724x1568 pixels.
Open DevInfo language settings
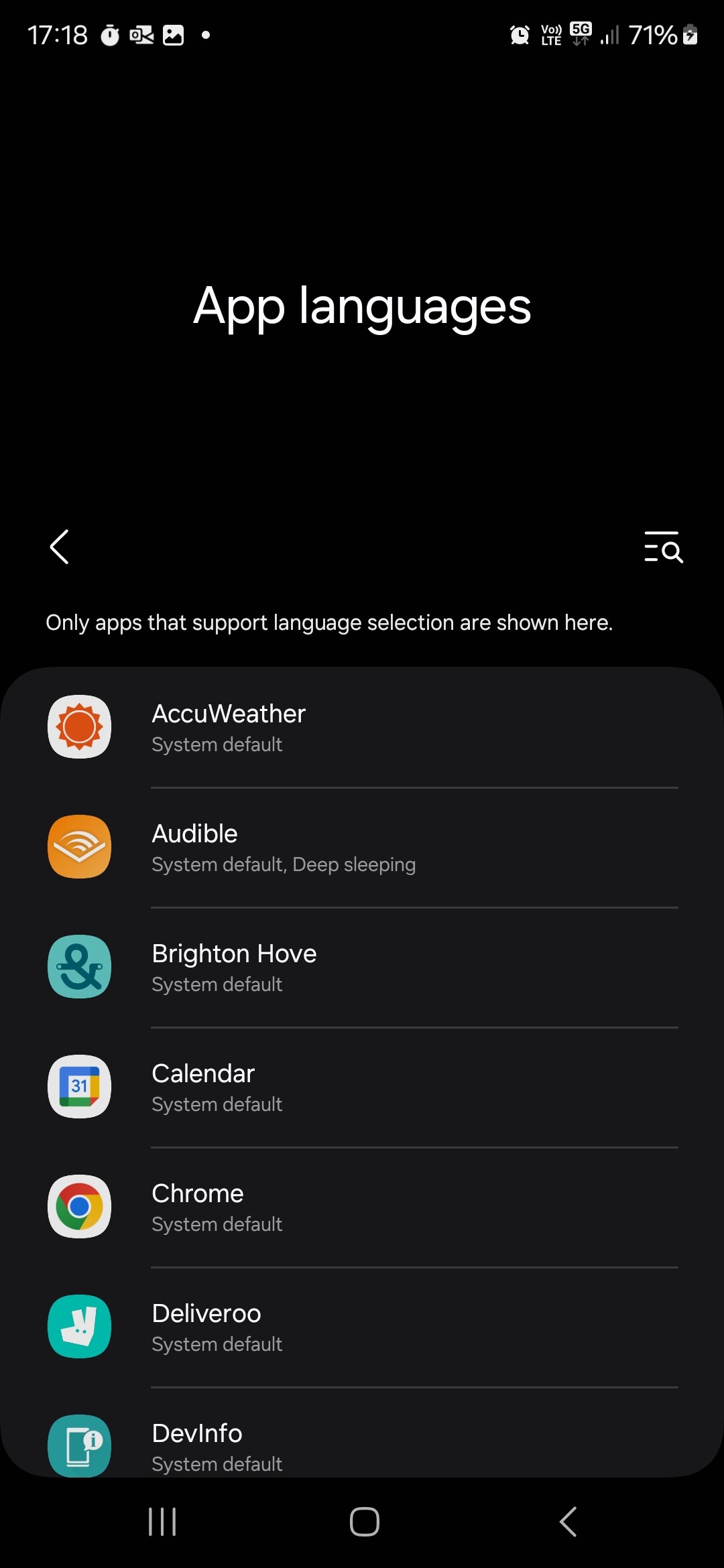[362, 1433]
